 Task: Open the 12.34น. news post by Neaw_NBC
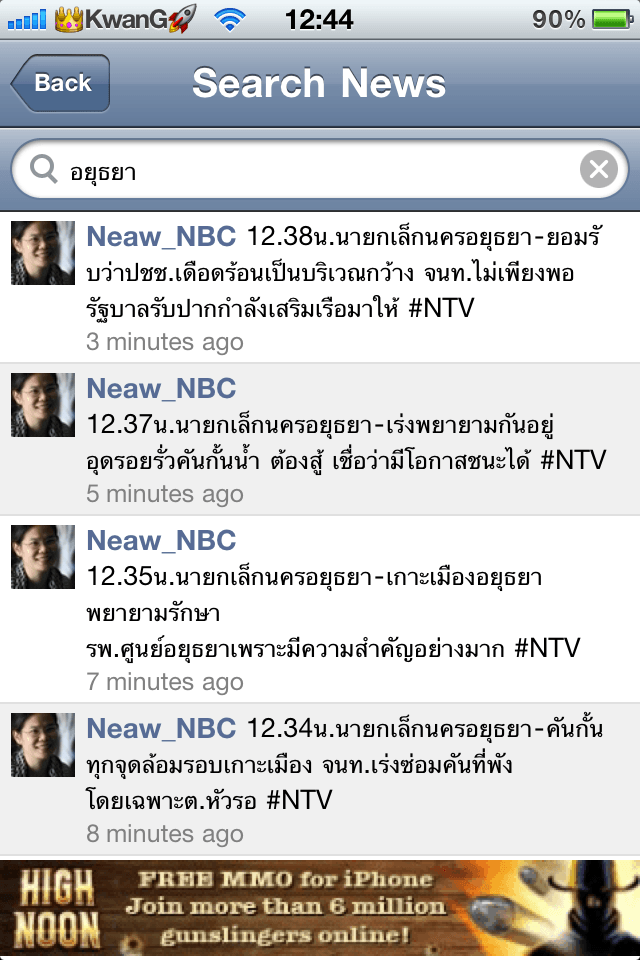click(340, 780)
